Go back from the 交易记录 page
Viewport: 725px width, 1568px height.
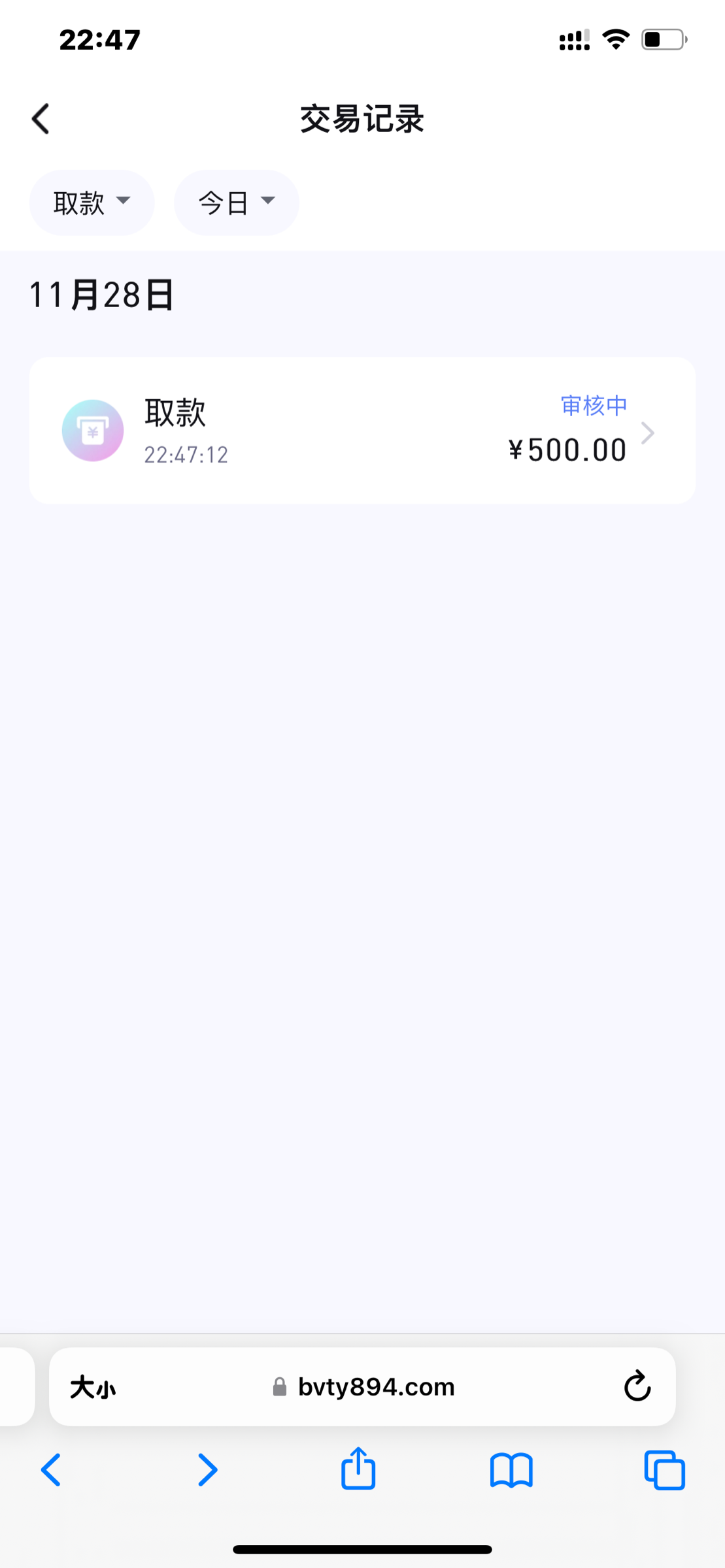point(41,119)
